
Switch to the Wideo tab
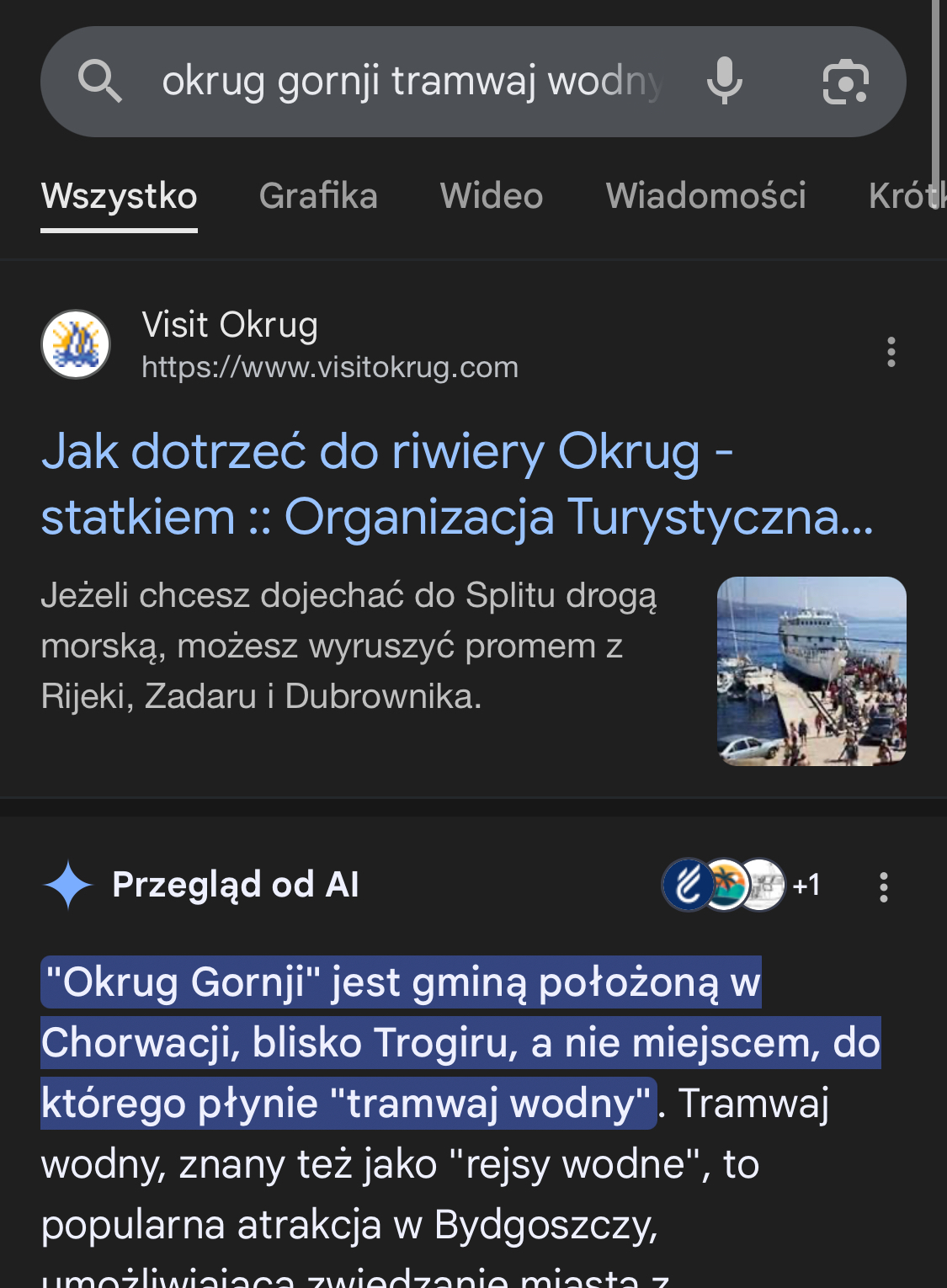click(x=492, y=196)
